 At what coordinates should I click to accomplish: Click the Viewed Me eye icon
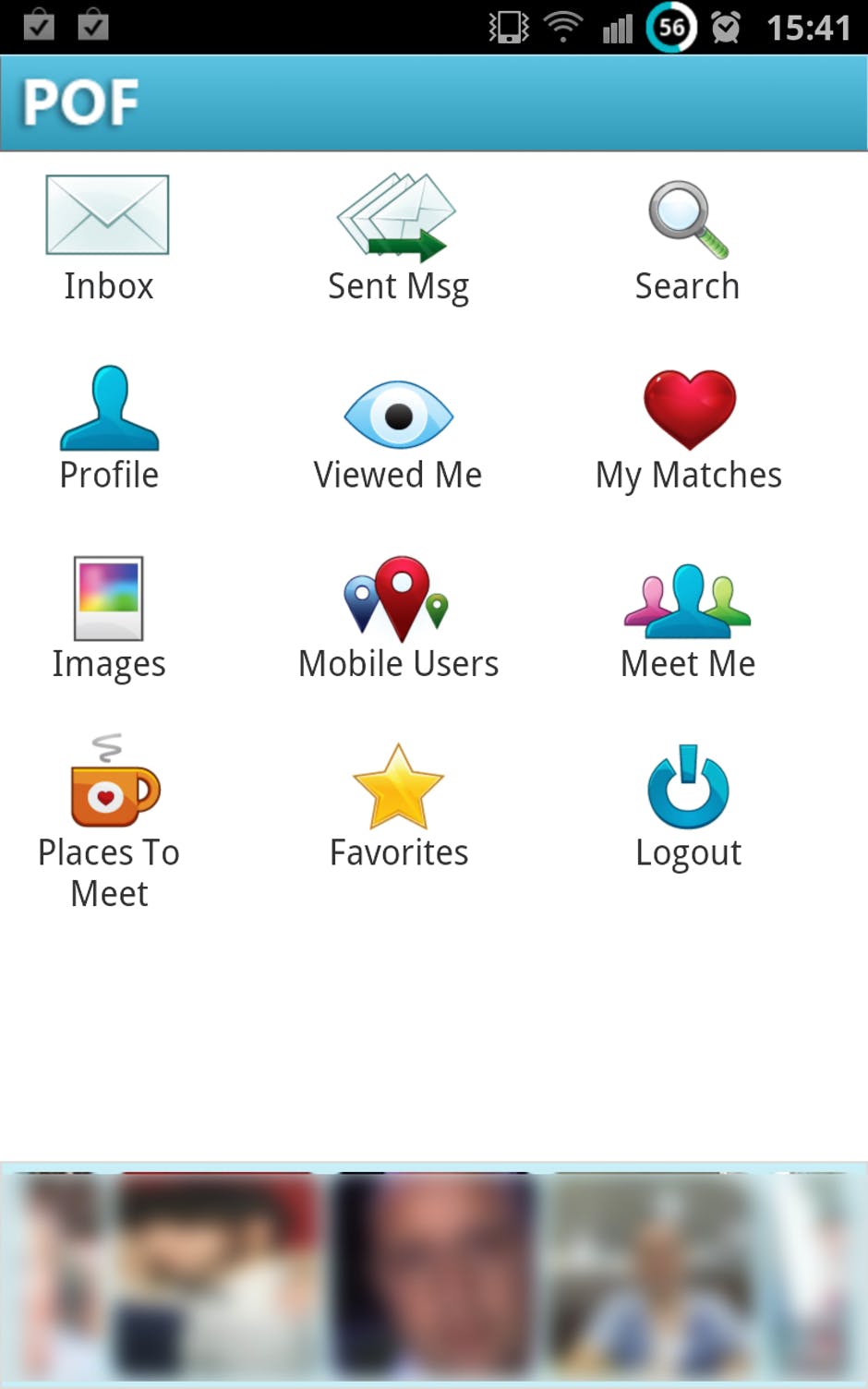tap(398, 415)
